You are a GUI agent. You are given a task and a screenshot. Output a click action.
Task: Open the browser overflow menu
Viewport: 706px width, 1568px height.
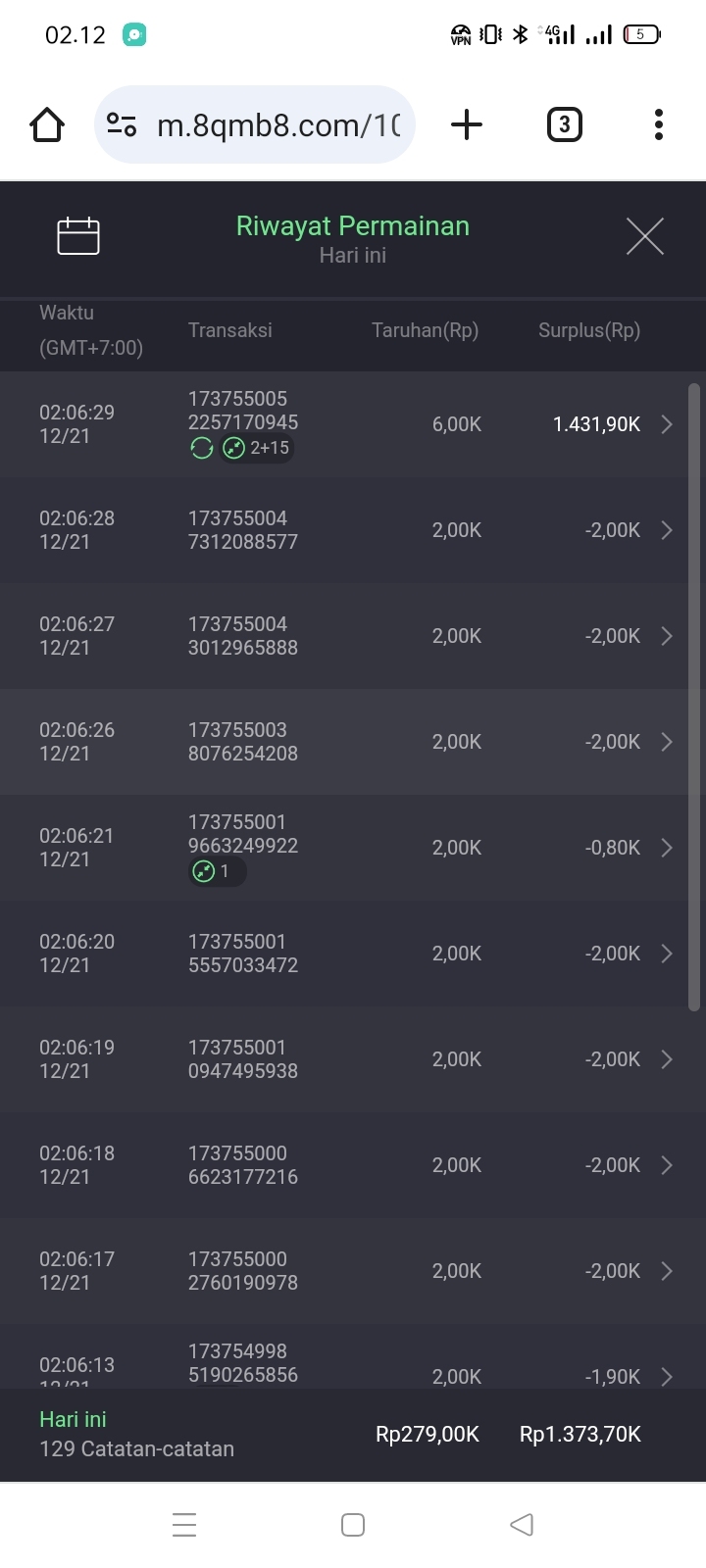tap(658, 124)
